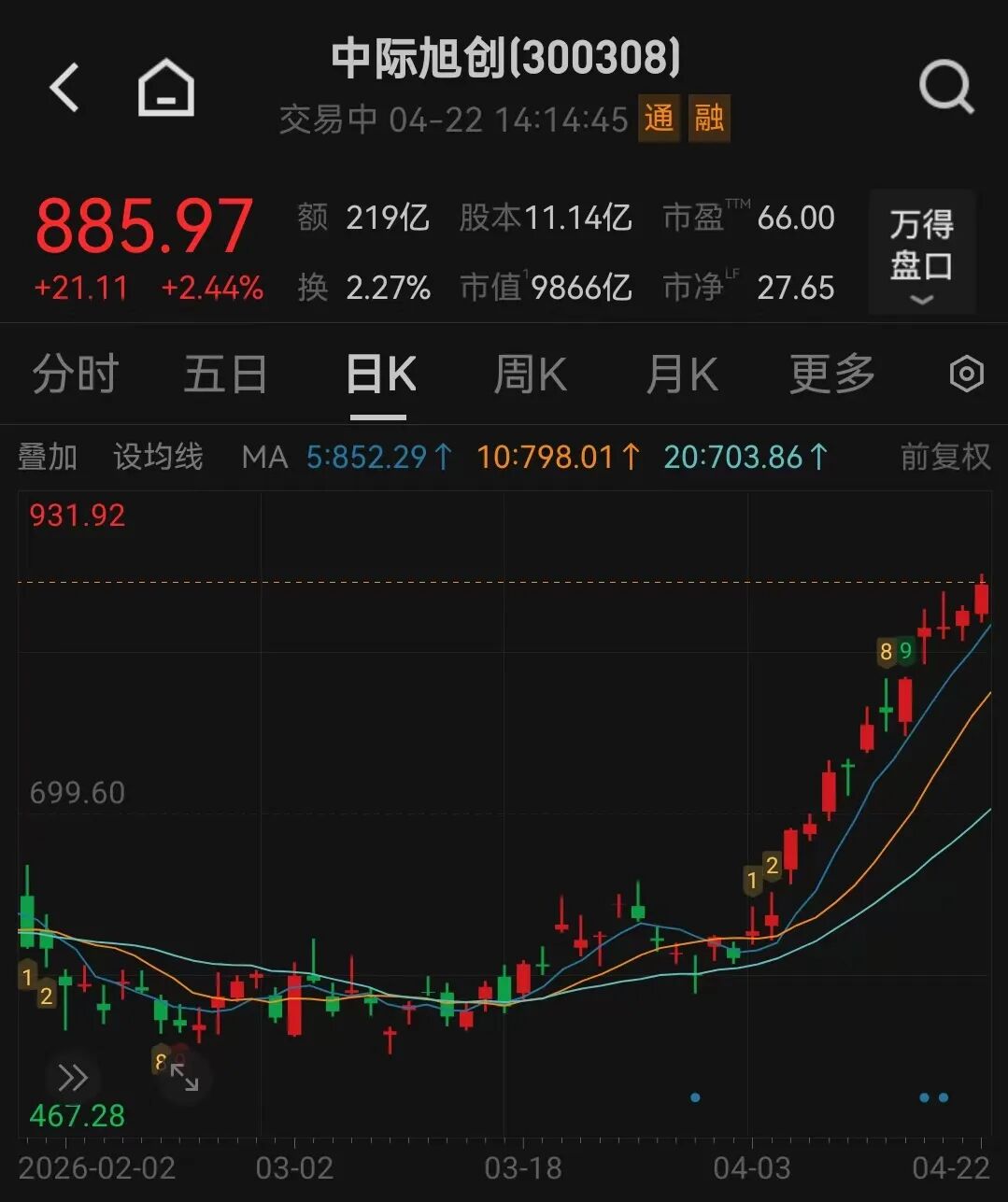Select the 日K chart tab
The image size is (1008, 1202).
[379, 375]
